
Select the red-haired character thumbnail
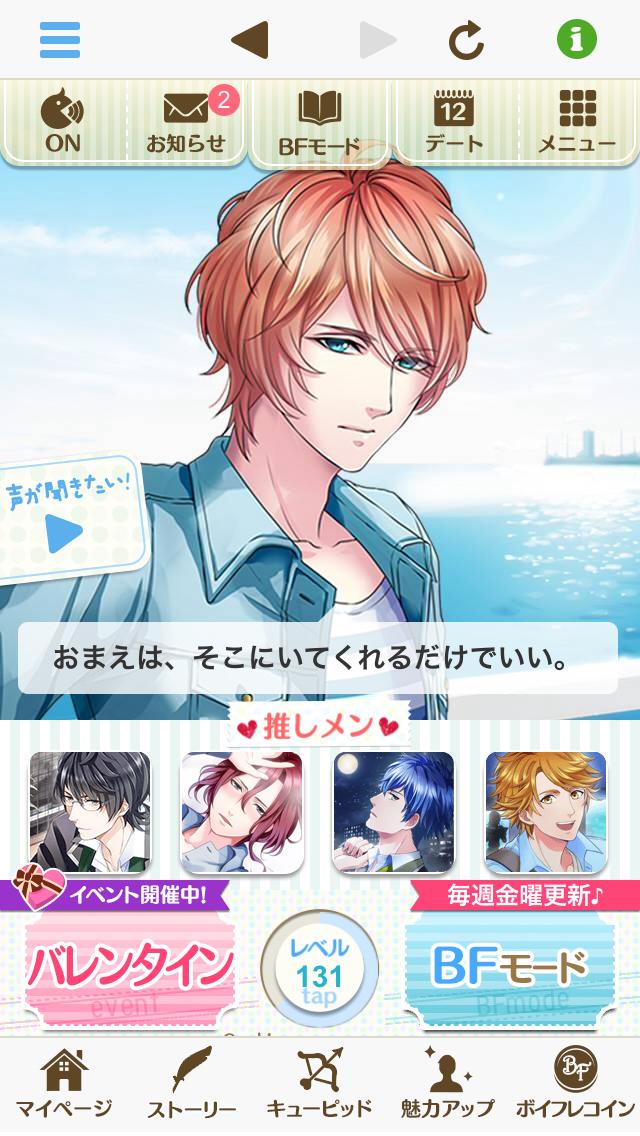[x=241, y=812]
